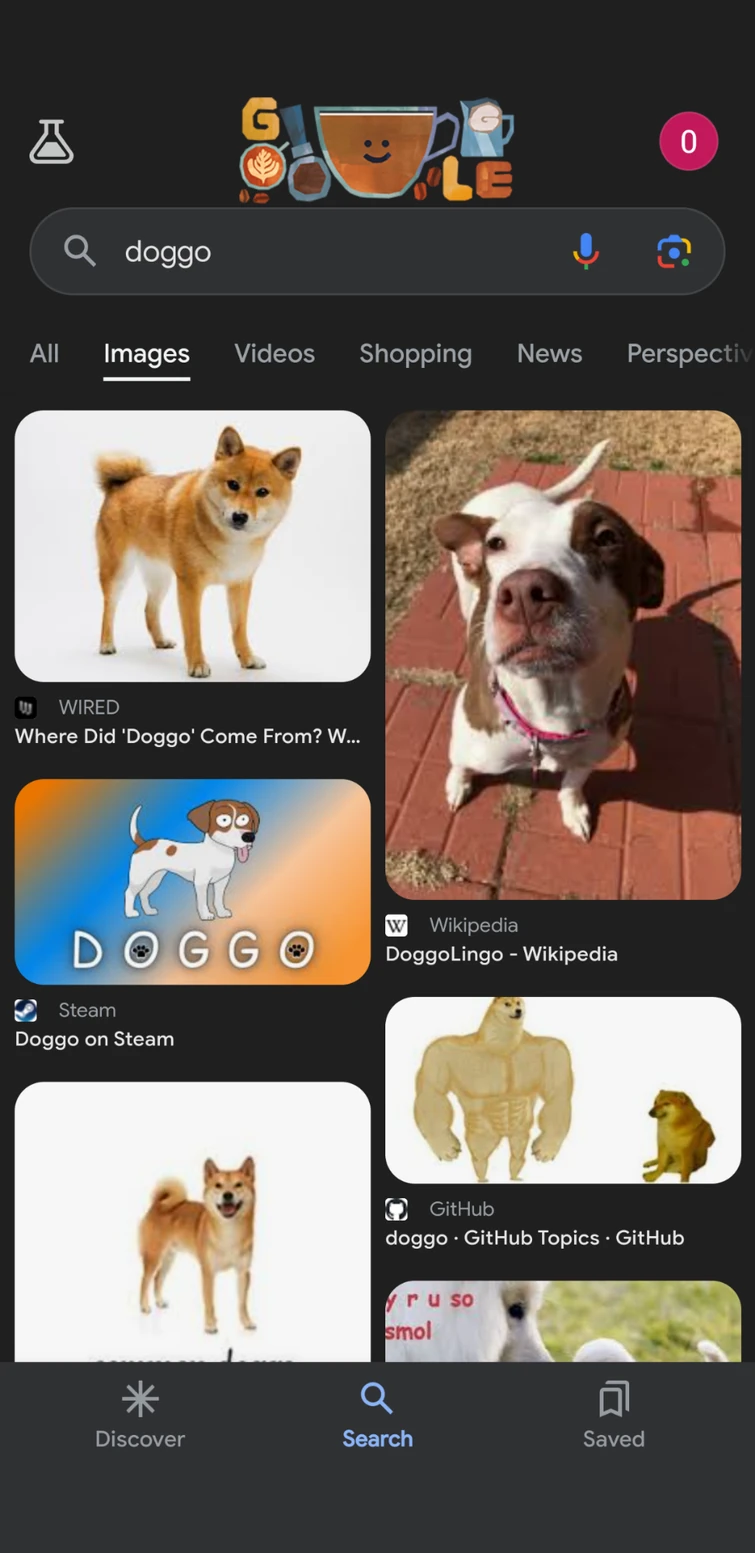Open the GitHub favicon on the result
Screen dimensions: 755x1553
coord(396,1209)
